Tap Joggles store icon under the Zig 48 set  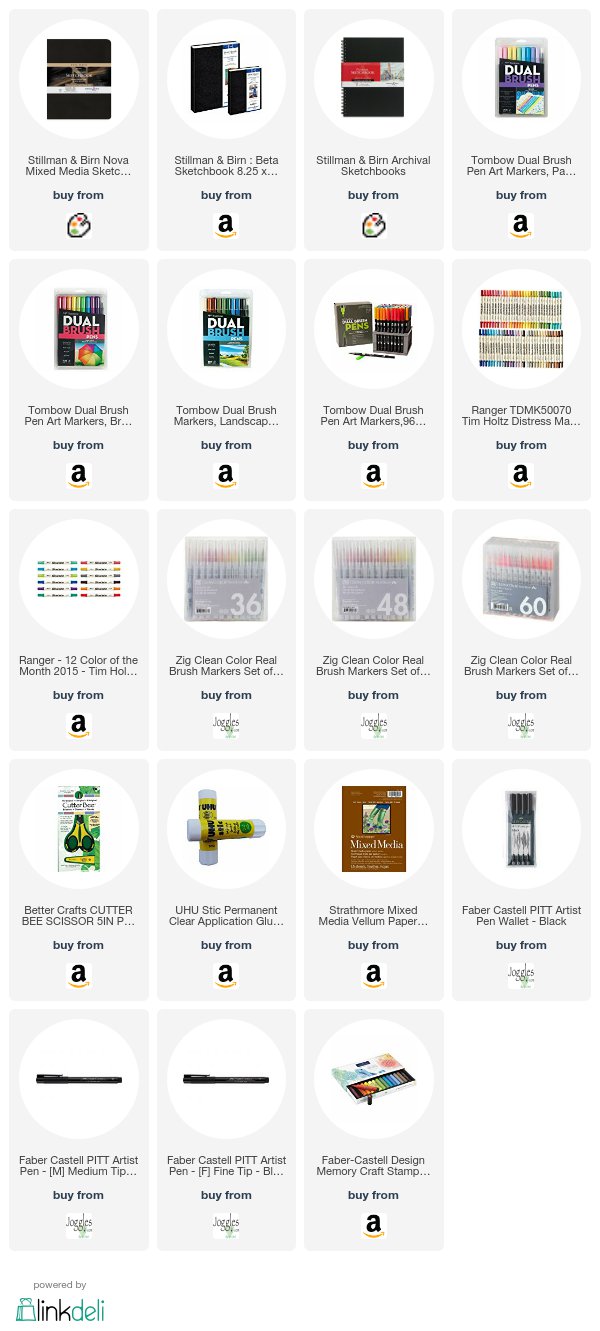pos(374,726)
